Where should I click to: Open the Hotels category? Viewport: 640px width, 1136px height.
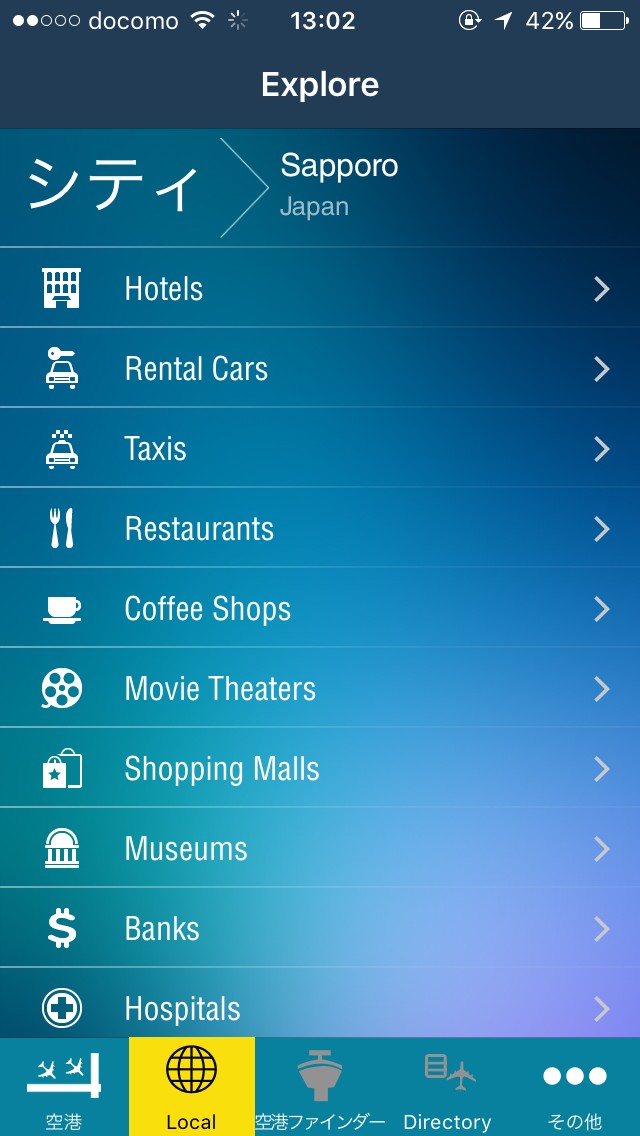320,289
